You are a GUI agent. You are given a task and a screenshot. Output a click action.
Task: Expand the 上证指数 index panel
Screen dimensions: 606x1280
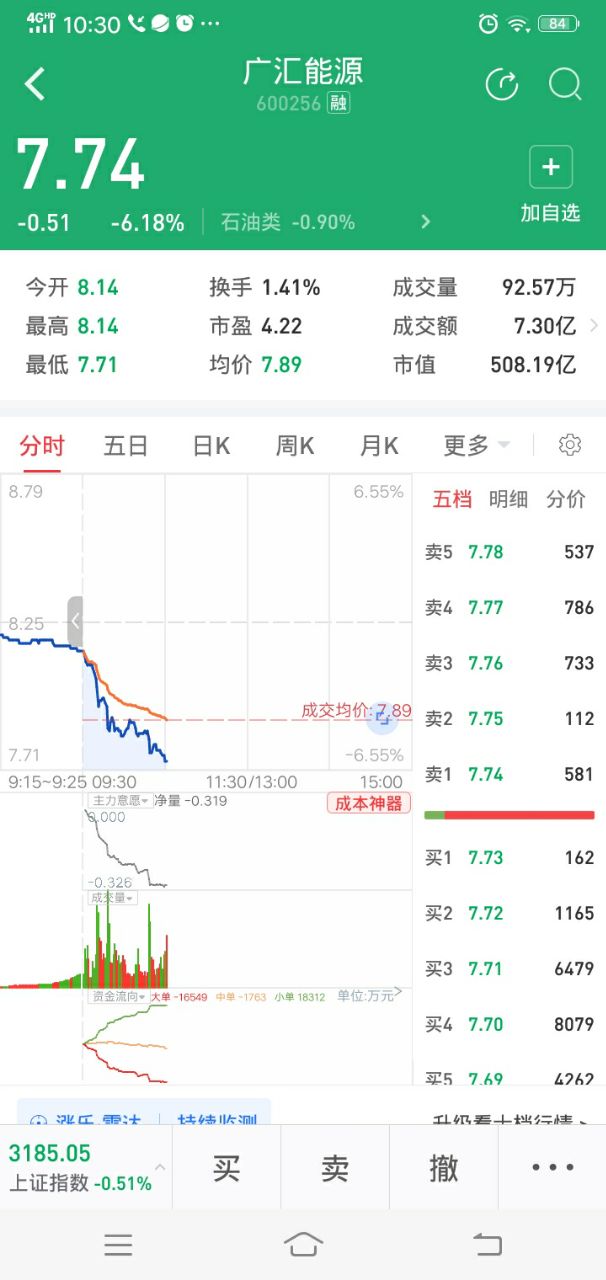pyautogui.click(x=86, y=1167)
